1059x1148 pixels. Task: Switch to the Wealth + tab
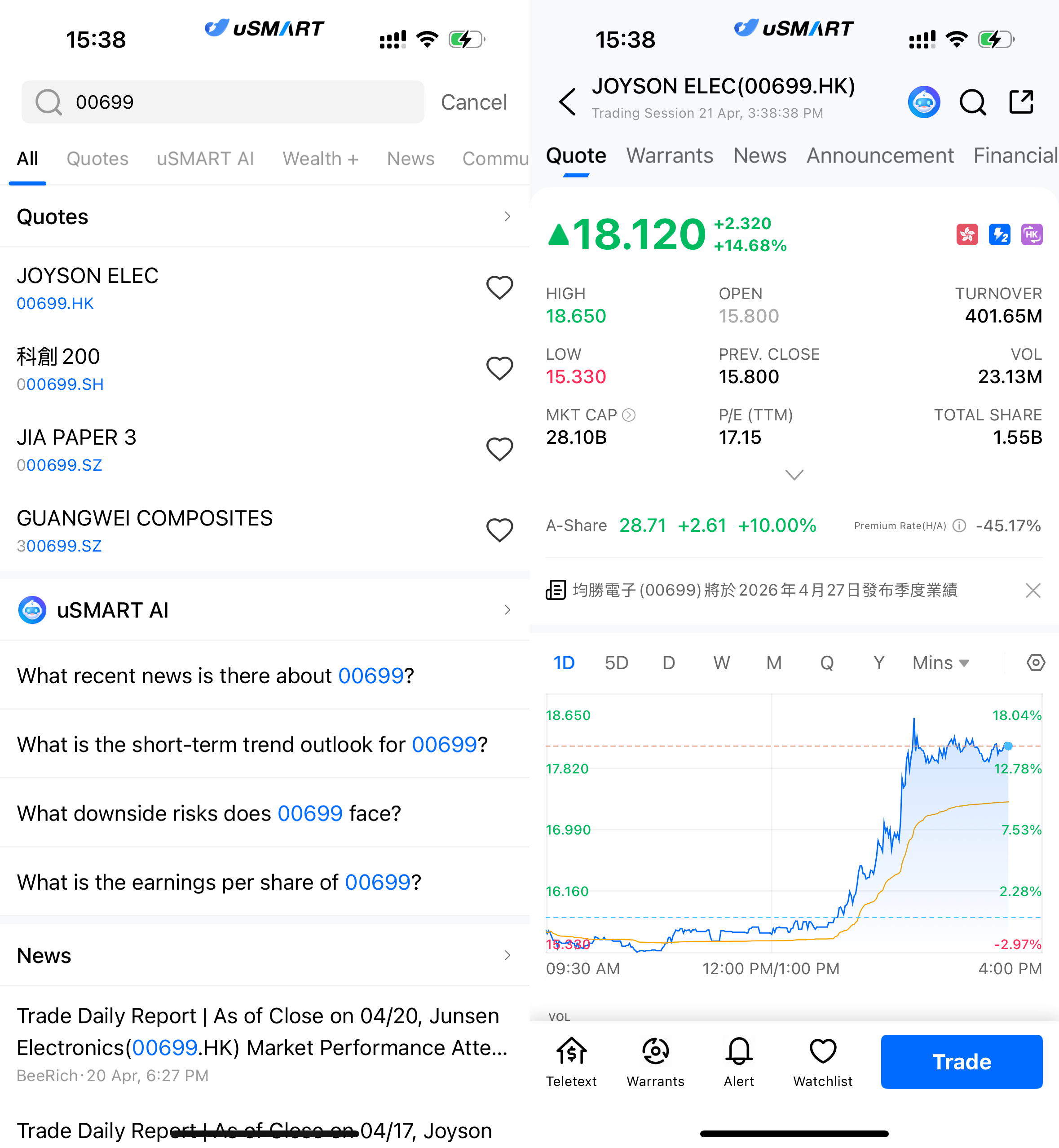click(x=320, y=159)
